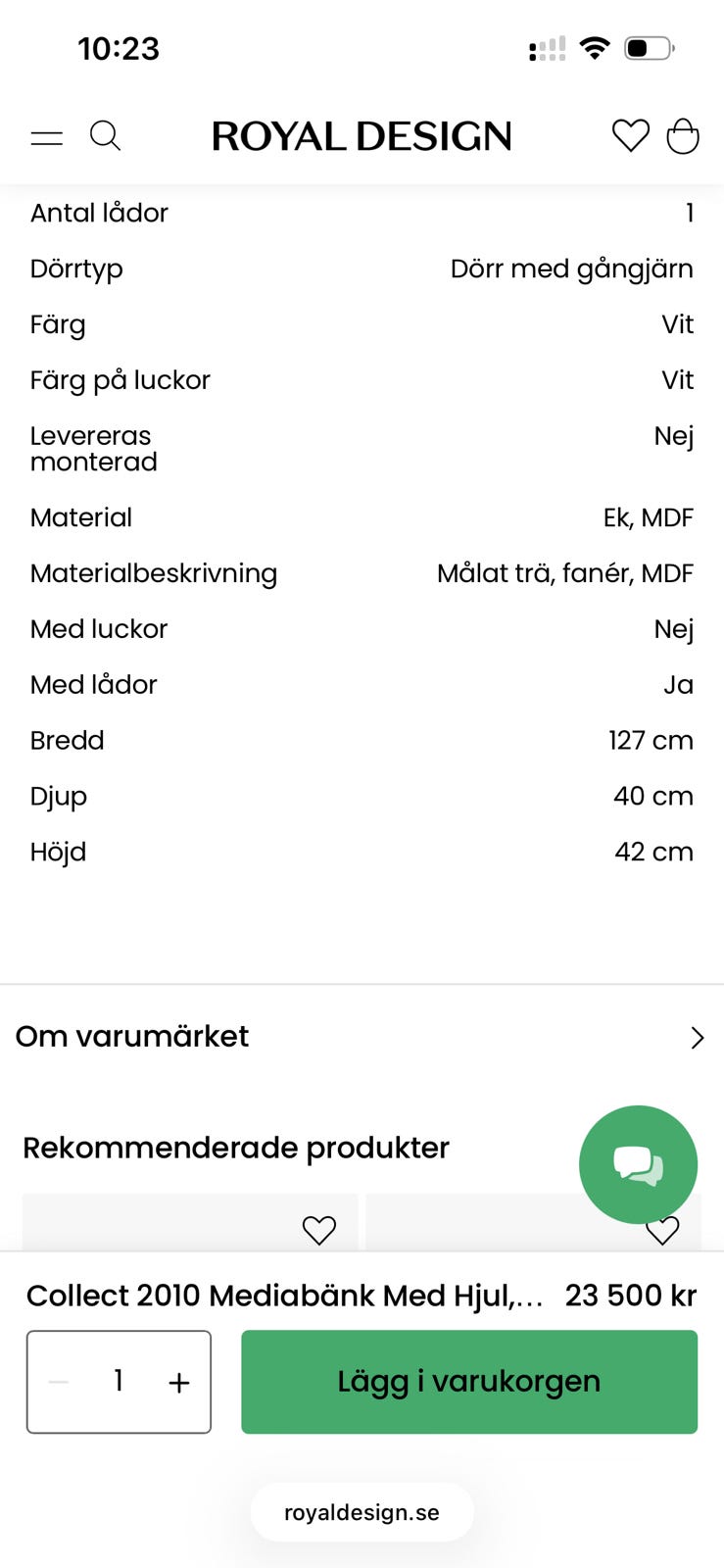This screenshot has height=1568, width=724.
Task: Open the shopping bag
Action: click(x=683, y=135)
